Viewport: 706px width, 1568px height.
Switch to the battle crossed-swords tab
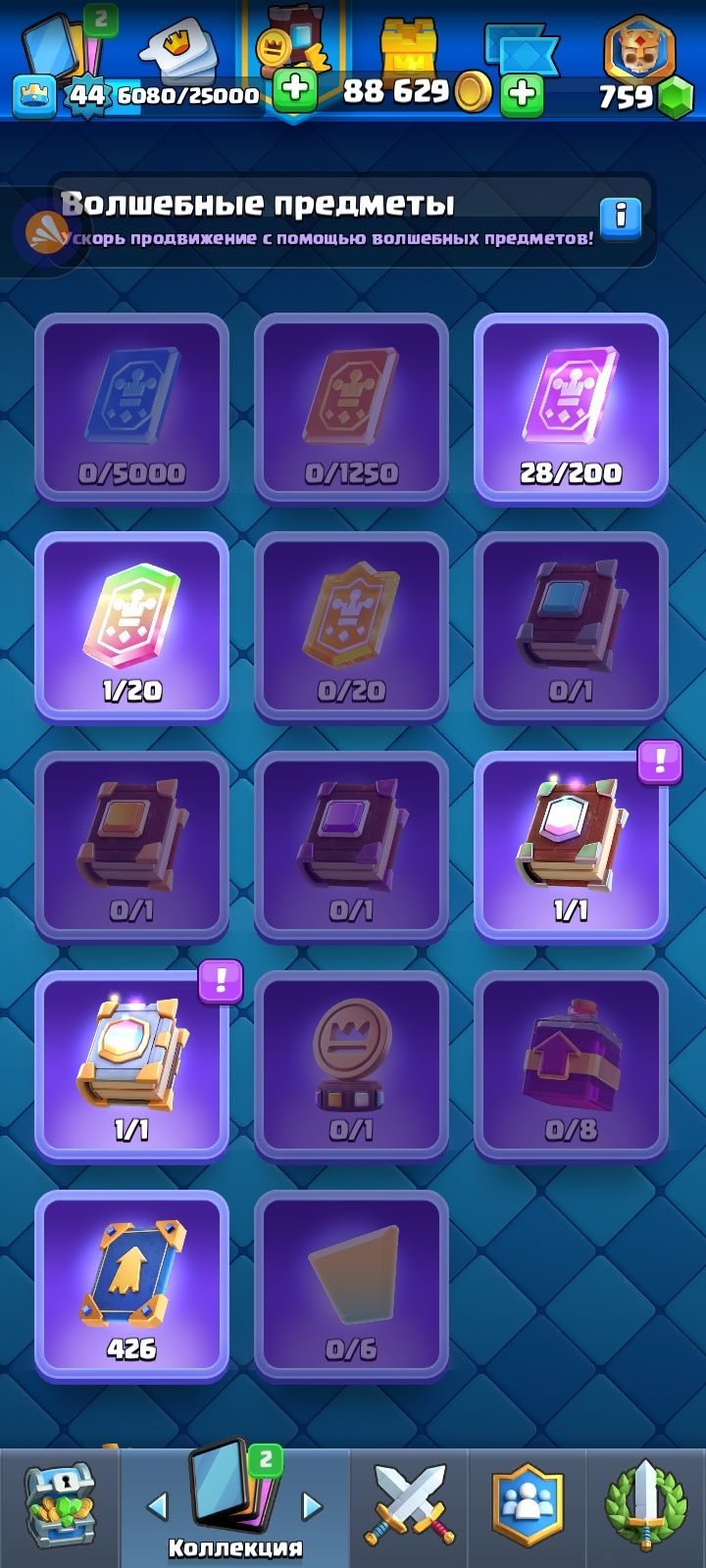pyautogui.click(x=410, y=1507)
